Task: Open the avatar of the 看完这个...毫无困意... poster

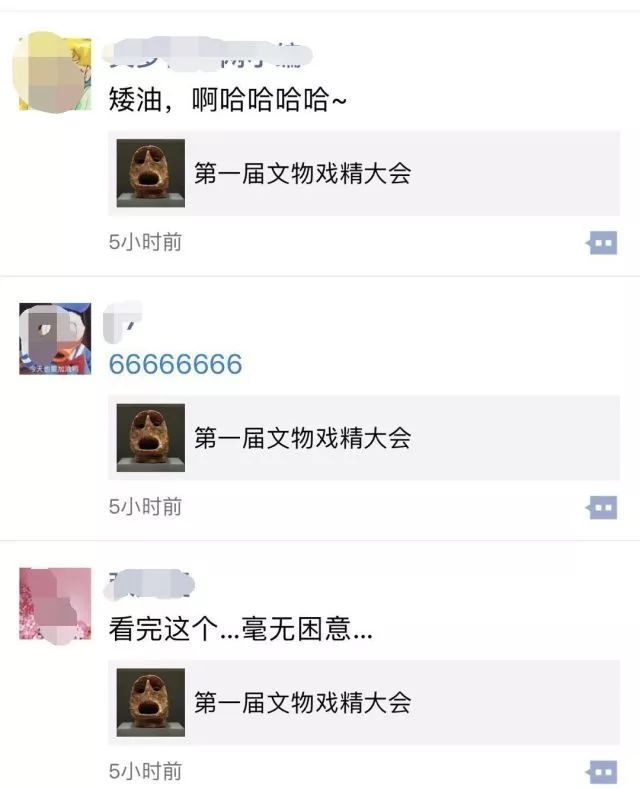Action: click(55, 603)
